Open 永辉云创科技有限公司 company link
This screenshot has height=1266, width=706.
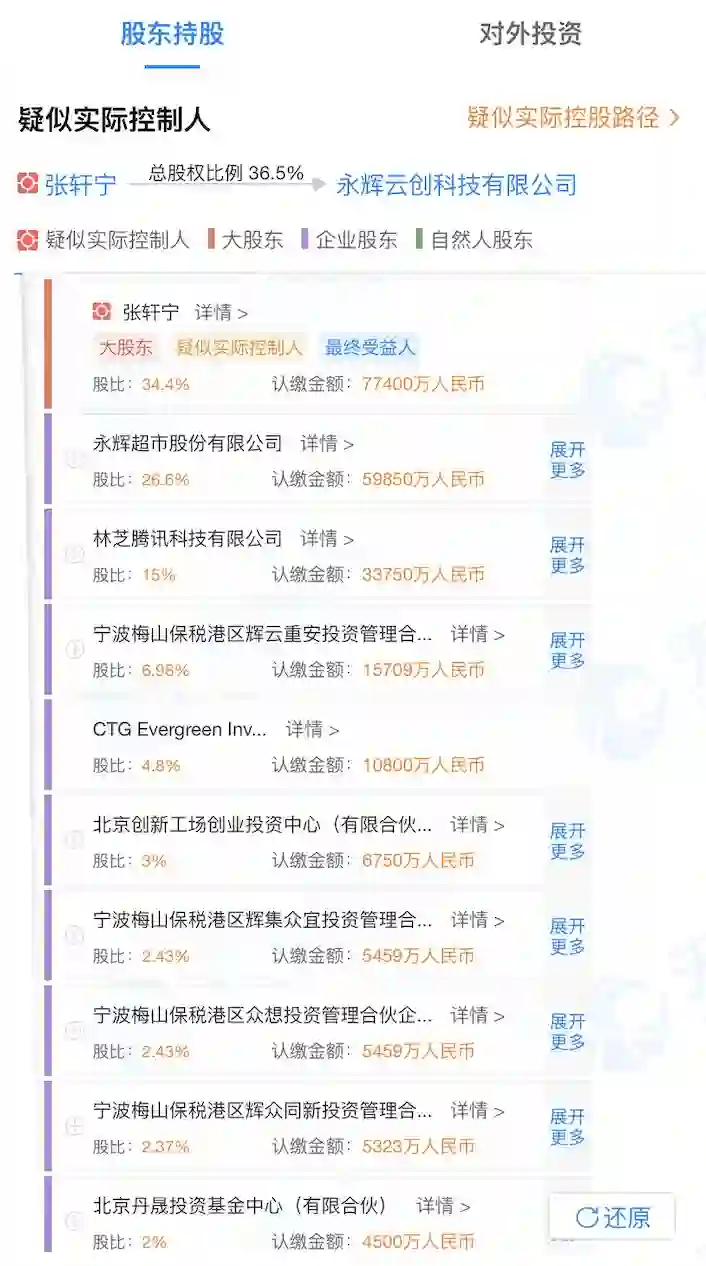(456, 185)
